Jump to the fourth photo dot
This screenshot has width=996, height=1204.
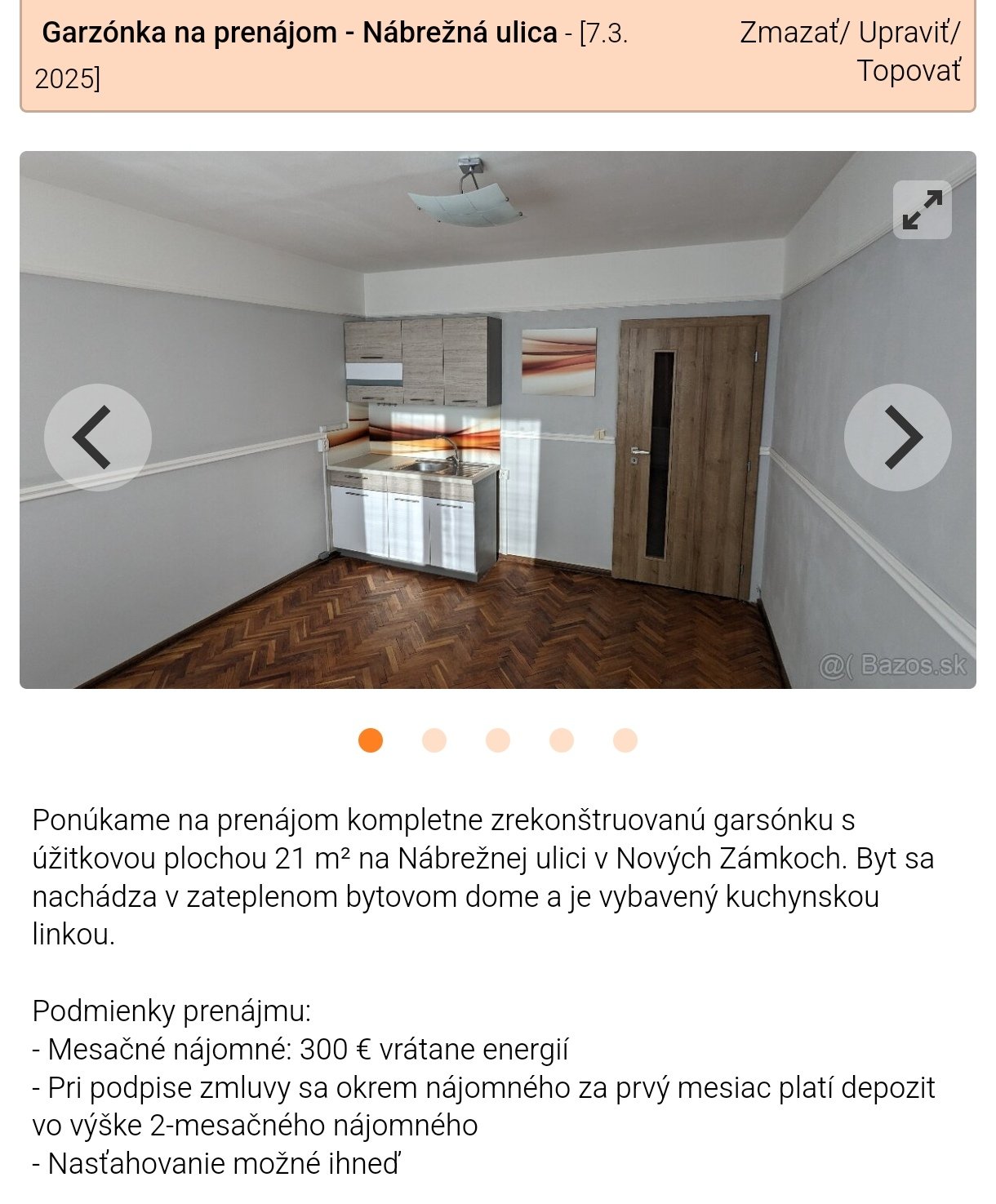click(562, 740)
